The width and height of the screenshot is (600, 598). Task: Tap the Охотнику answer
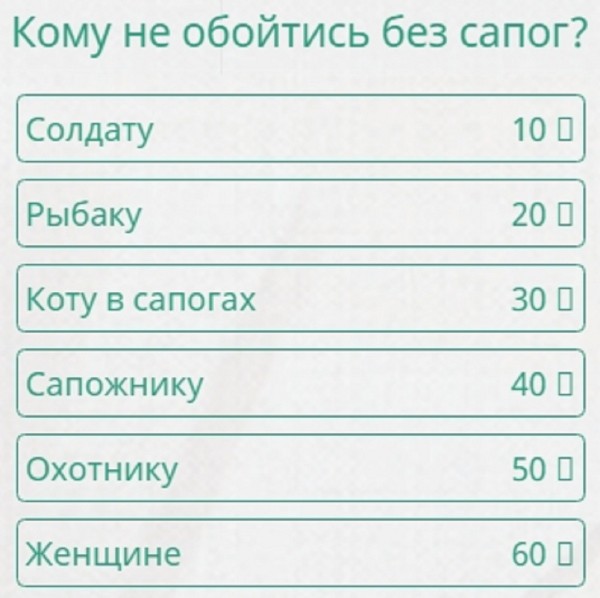(300, 468)
